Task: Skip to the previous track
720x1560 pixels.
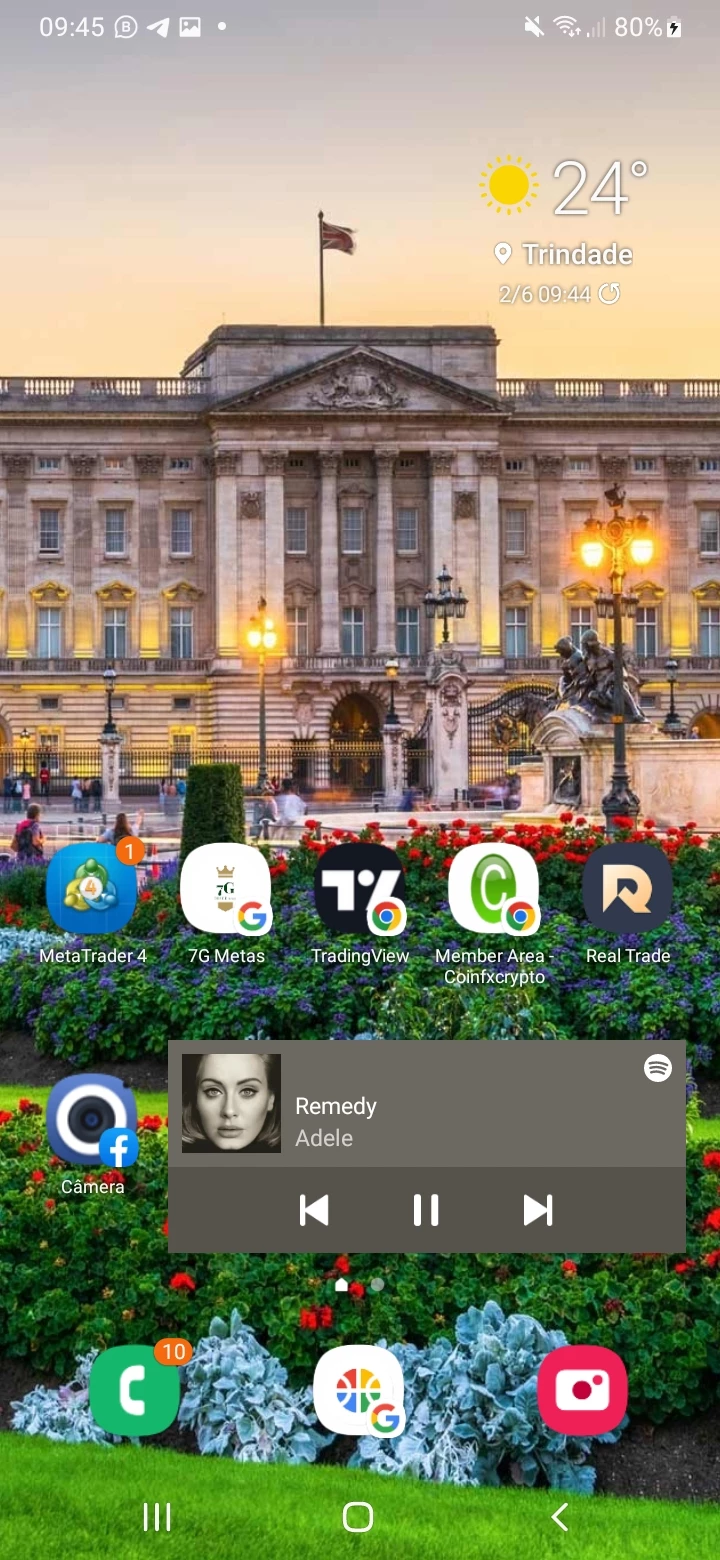Action: tap(314, 1210)
